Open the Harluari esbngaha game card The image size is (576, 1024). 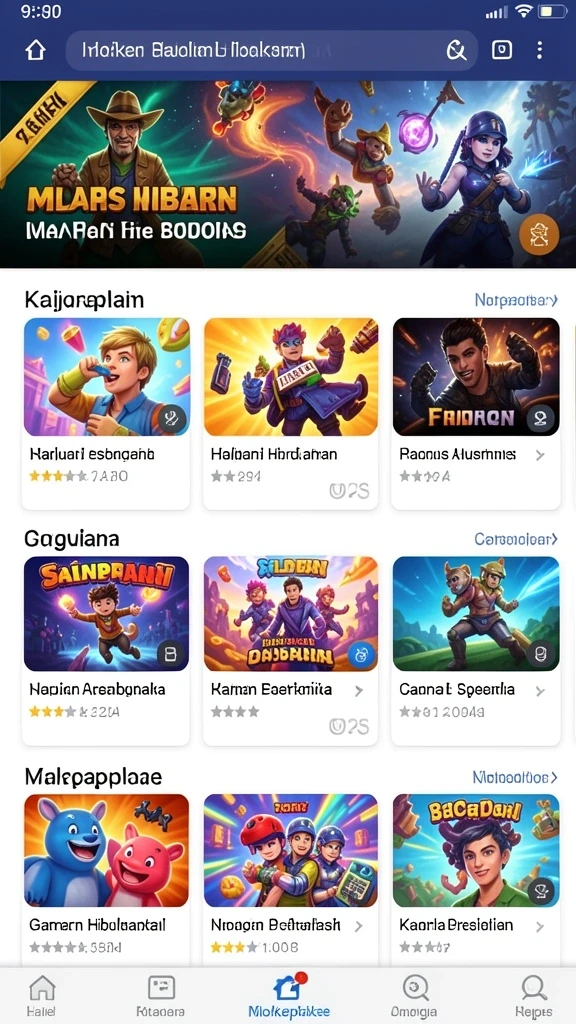pos(106,413)
